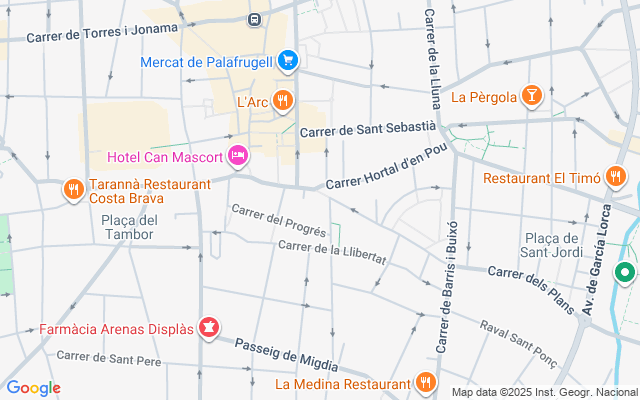Select the Restaurant El Timó marker
This screenshot has width=640, height=400.
616,178
